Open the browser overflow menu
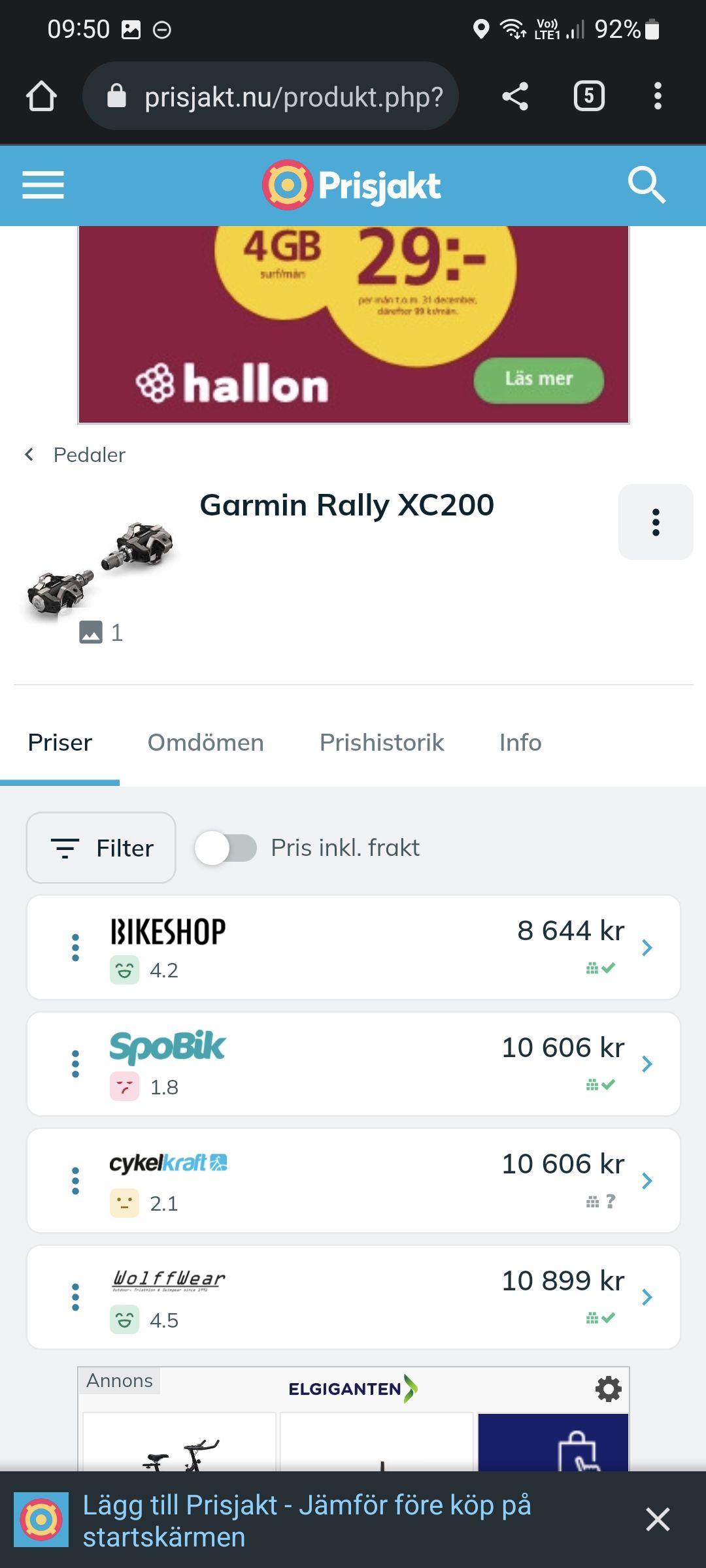The width and height of the screenshot is (706, 1568). (658, 97)
